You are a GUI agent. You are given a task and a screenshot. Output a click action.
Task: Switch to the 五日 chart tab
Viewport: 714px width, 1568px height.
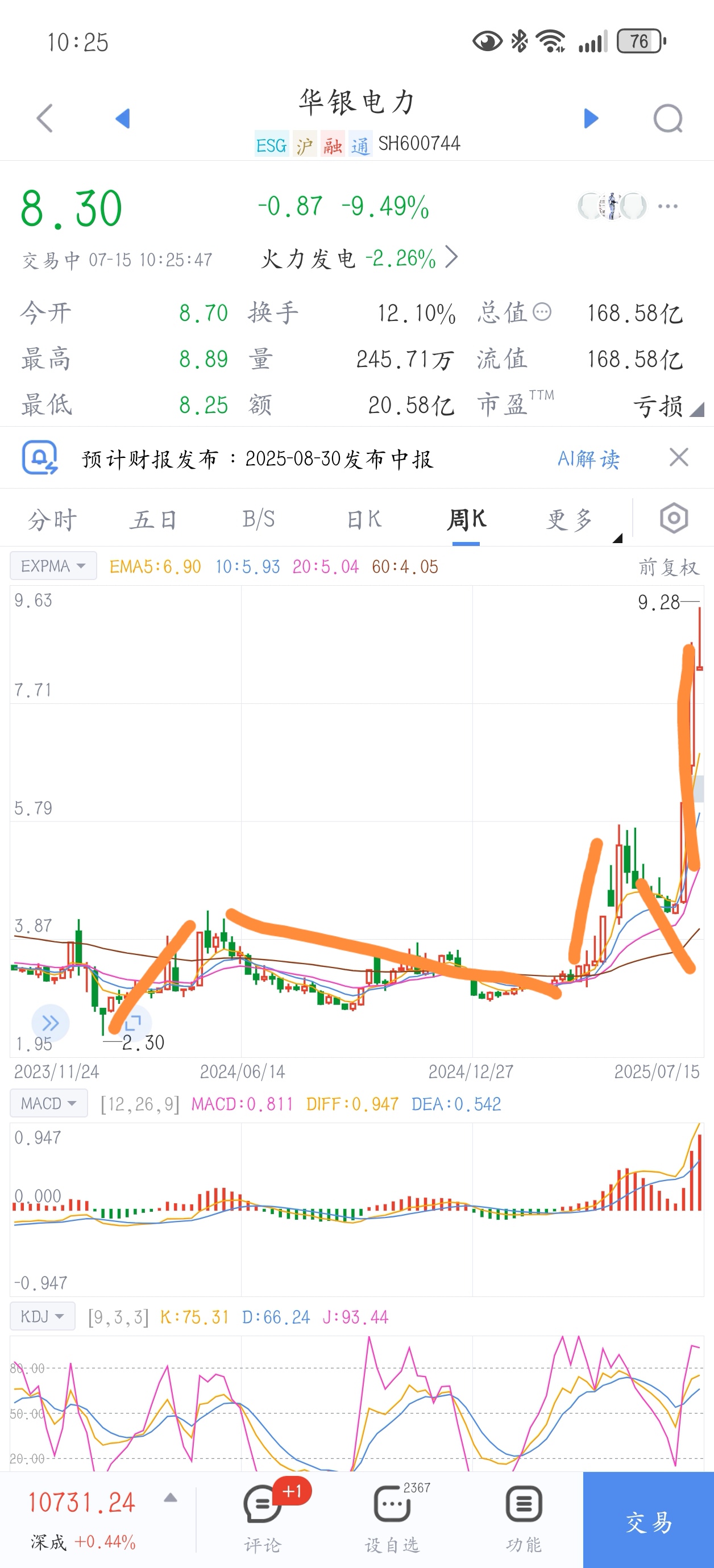click(153, 520)
